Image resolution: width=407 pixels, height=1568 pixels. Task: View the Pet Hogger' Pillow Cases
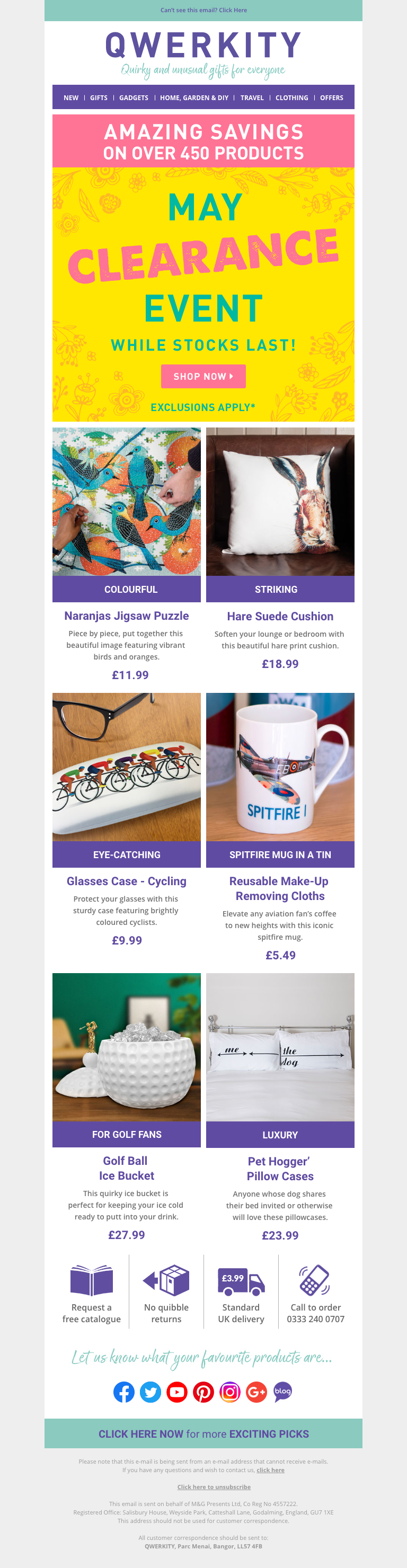[280, 1169]
